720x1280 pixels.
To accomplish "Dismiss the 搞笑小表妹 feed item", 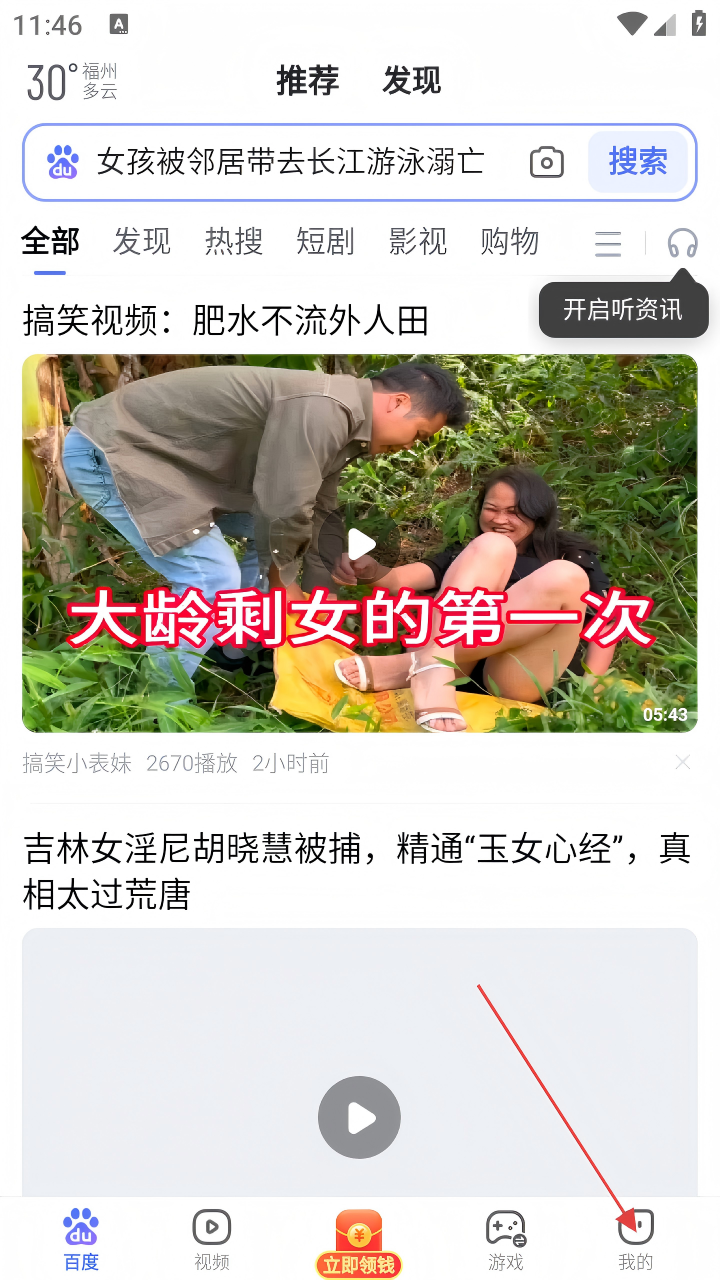I will point(682,763).
